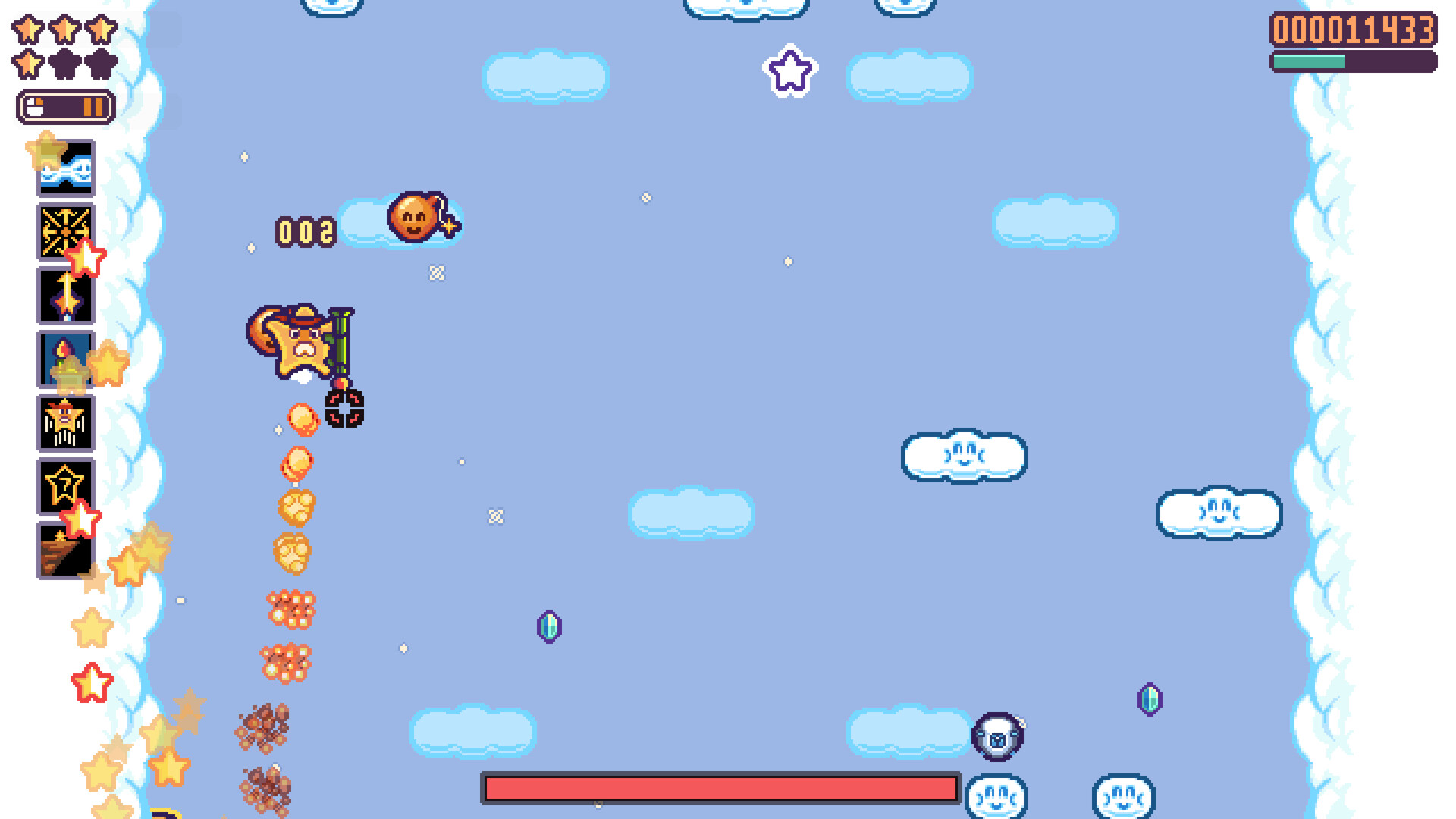Select the golden radial burst power-up icon
The height and width of the screenshot is (819, 1456).
click(x=65, y=231)
